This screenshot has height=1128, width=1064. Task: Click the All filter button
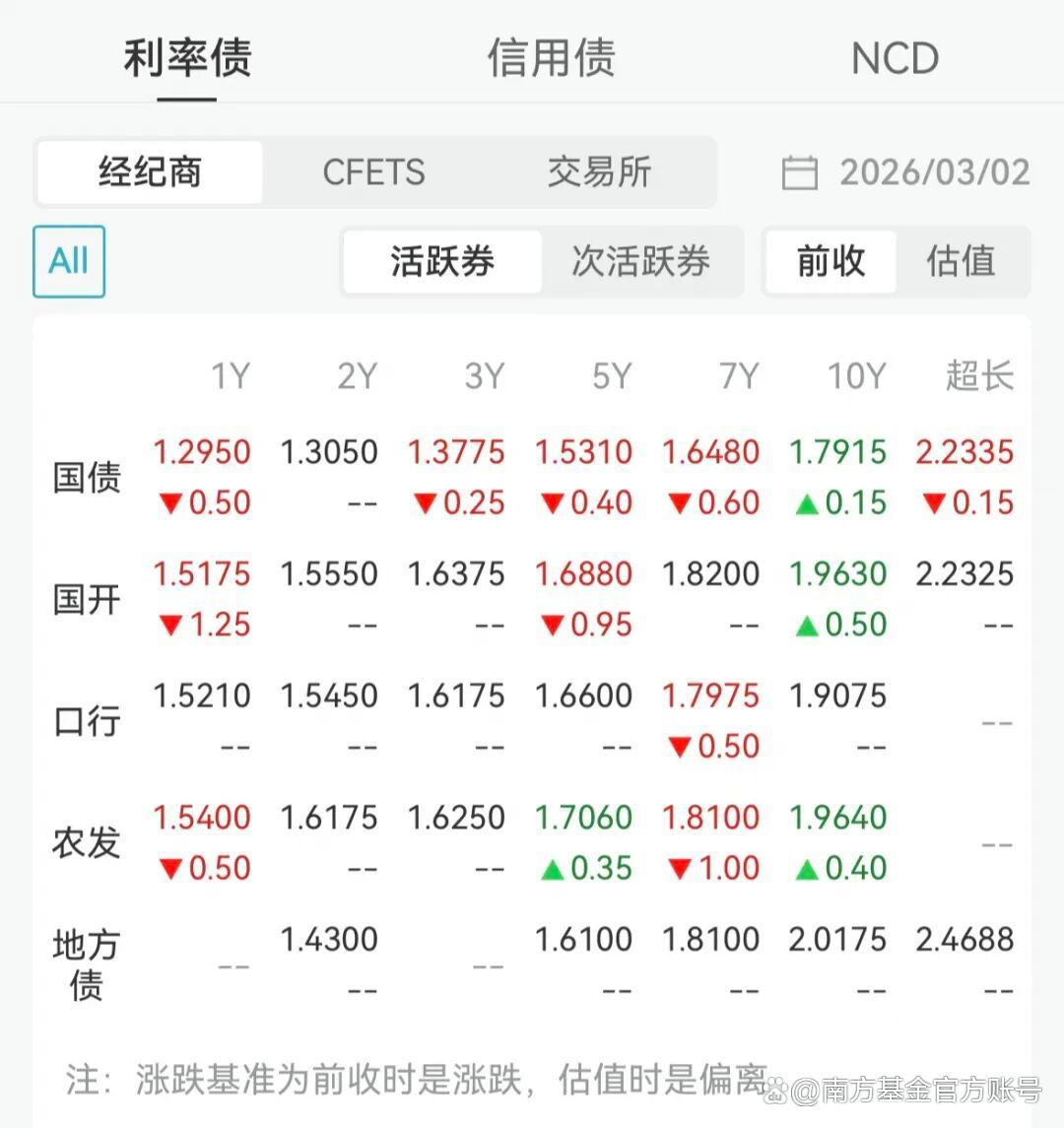[x=69, y=262]
